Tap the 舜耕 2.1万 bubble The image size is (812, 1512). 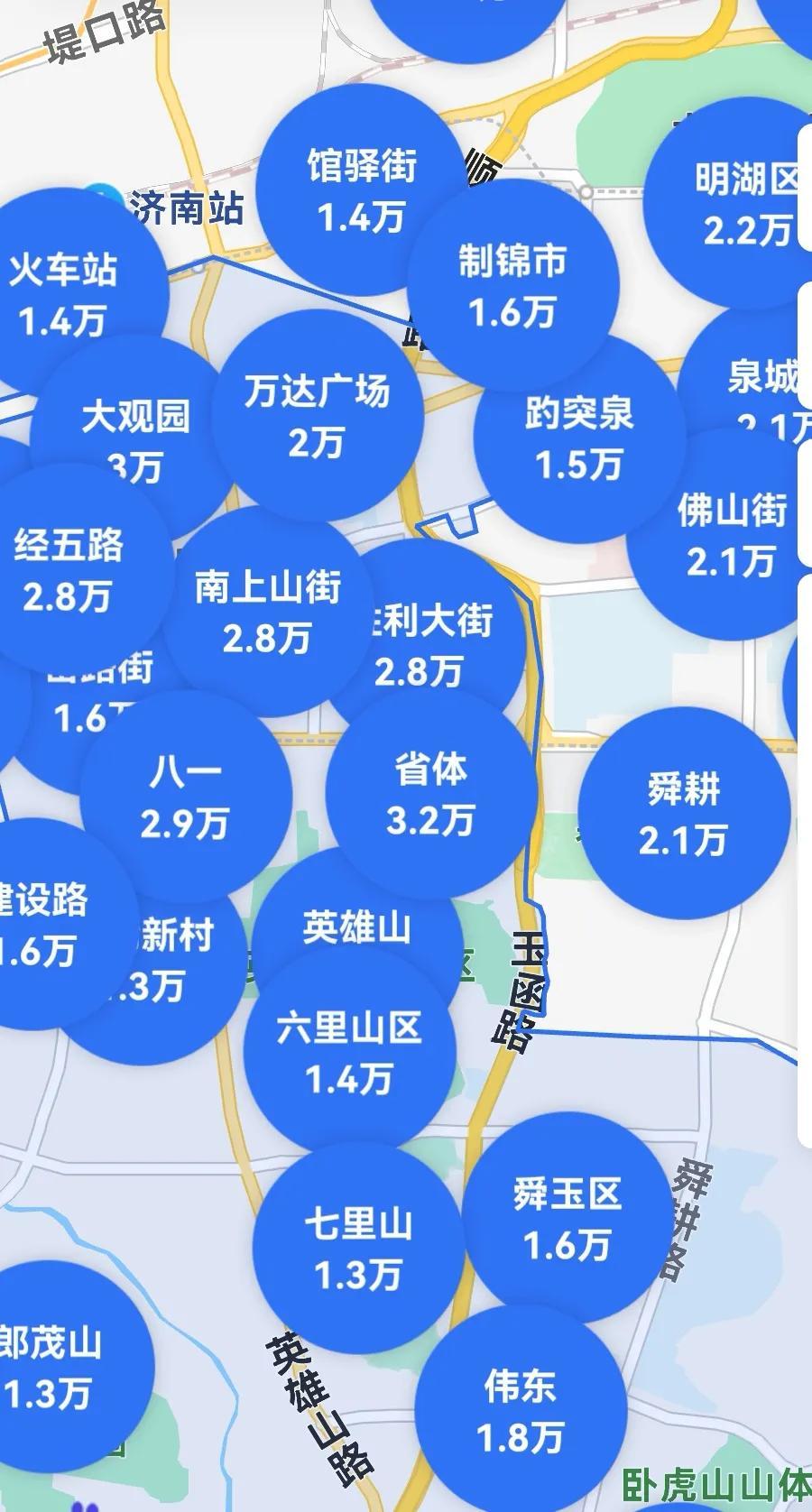pos(684,814)
